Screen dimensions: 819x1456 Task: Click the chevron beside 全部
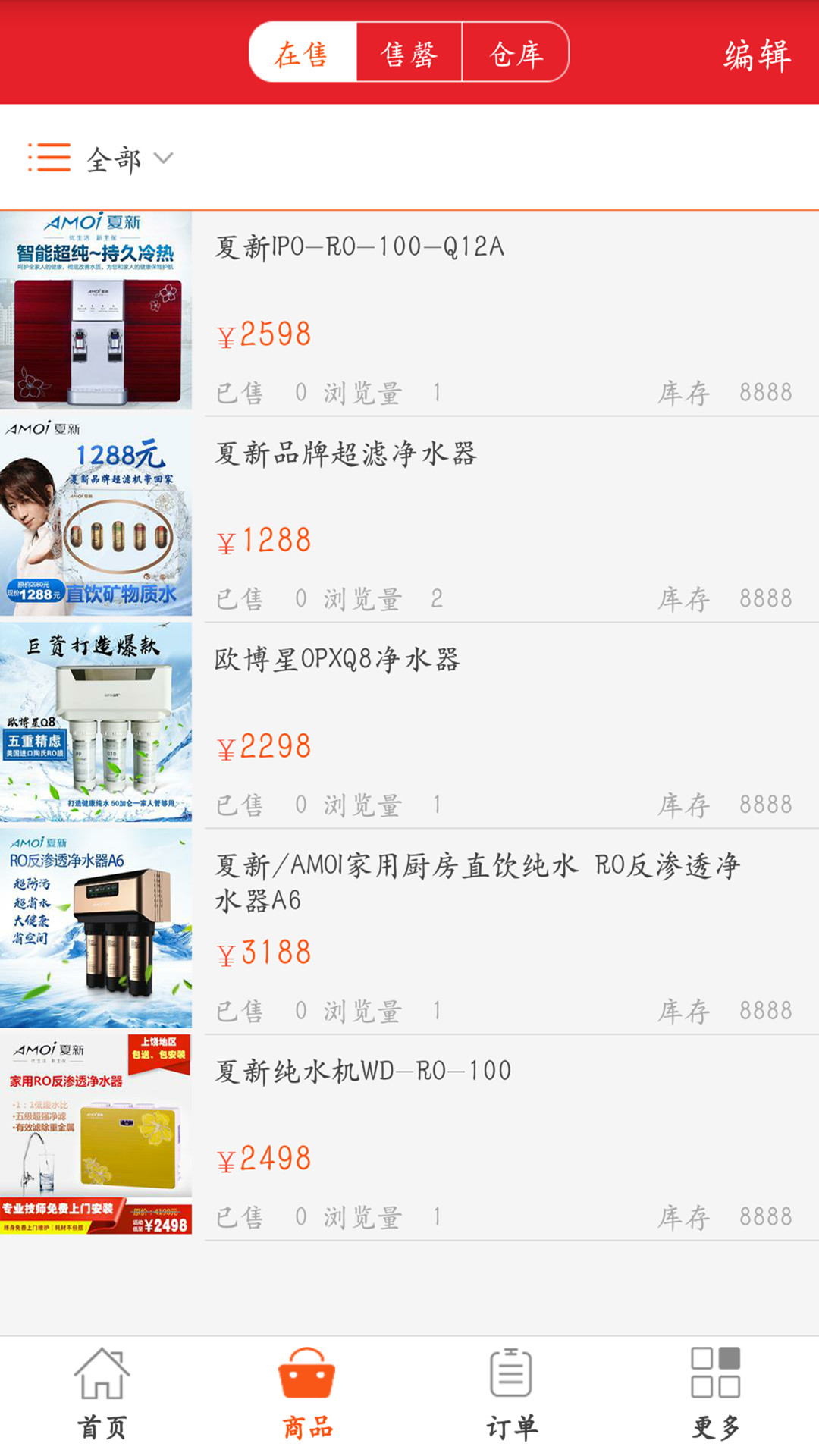tap(163, 157)
